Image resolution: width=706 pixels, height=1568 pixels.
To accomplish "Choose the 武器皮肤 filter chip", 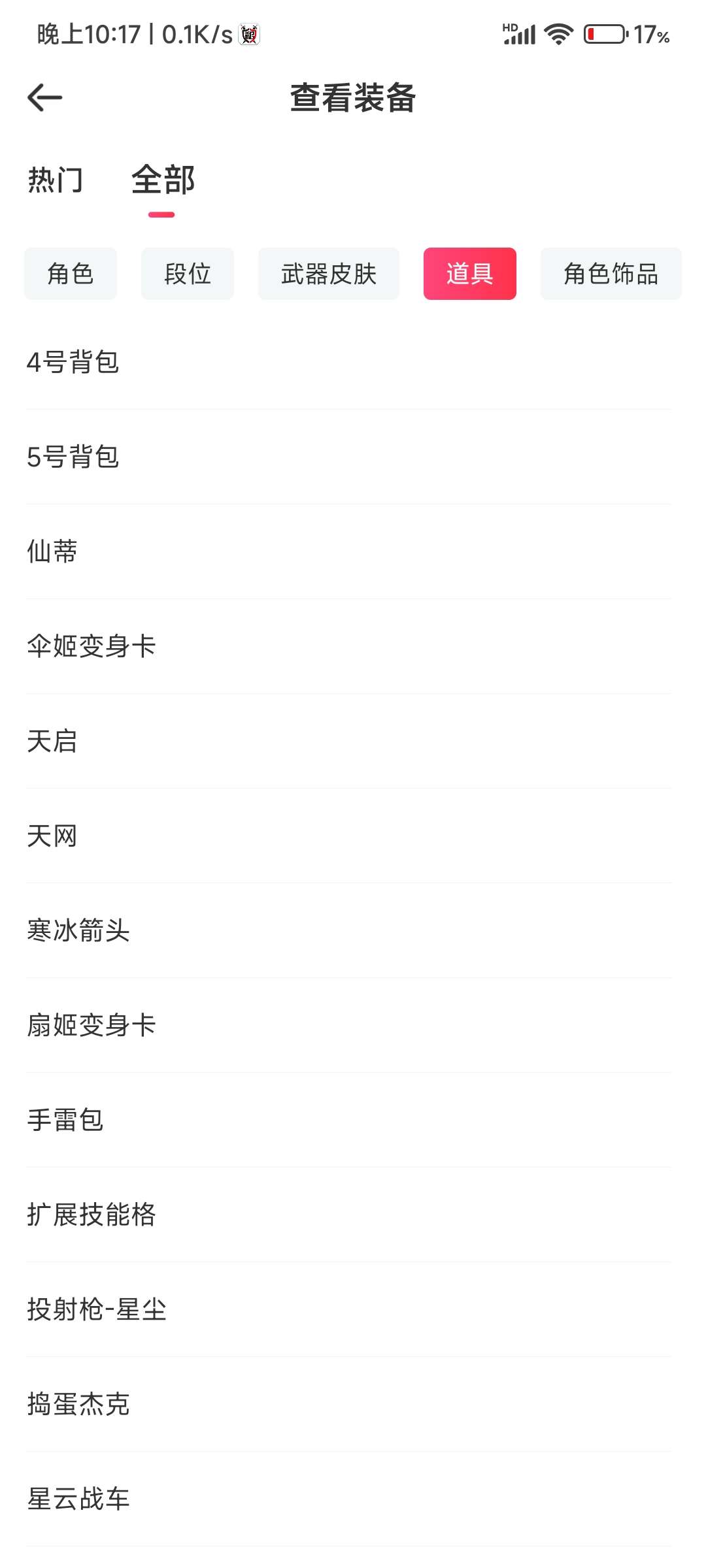I will coord(329,274).
